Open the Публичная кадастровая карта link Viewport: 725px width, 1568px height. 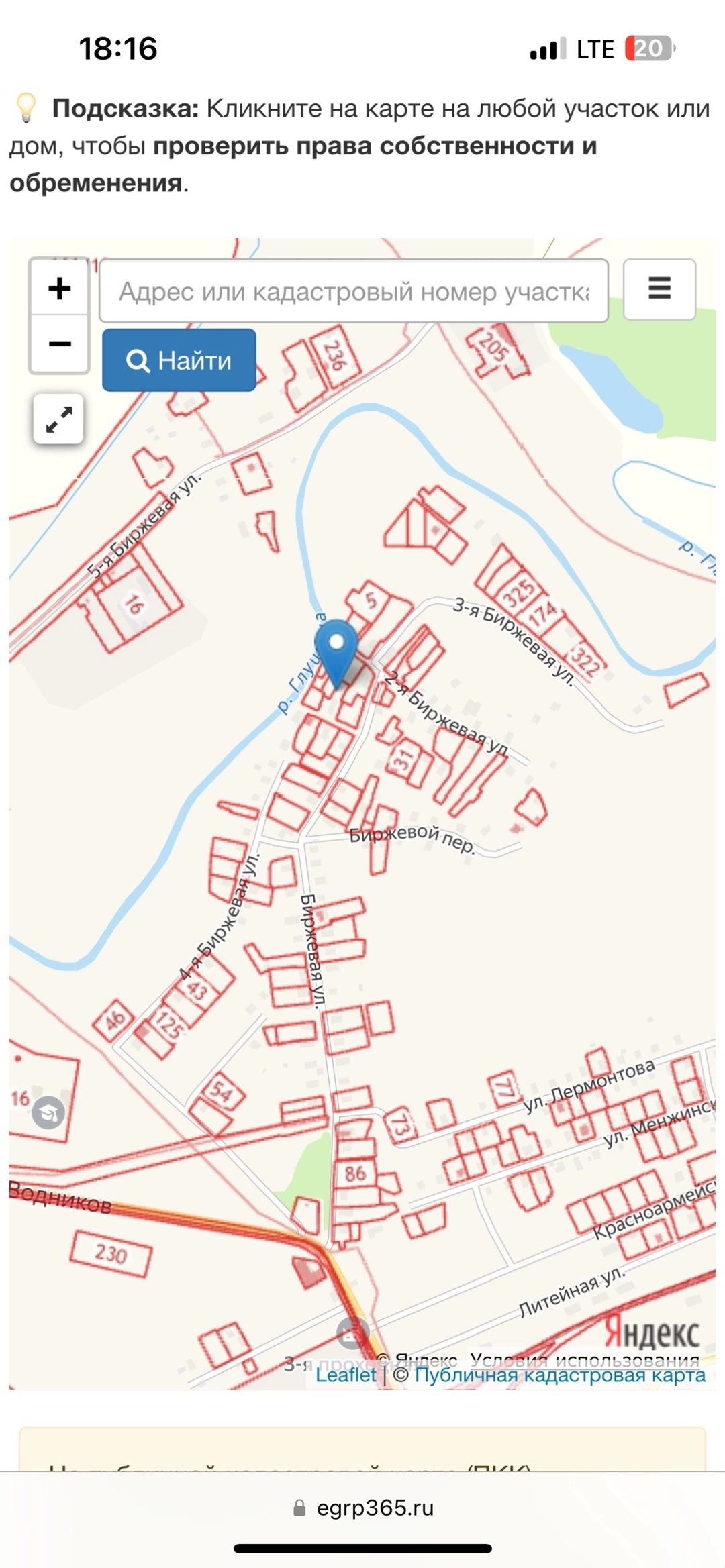tap(560, 1375)
